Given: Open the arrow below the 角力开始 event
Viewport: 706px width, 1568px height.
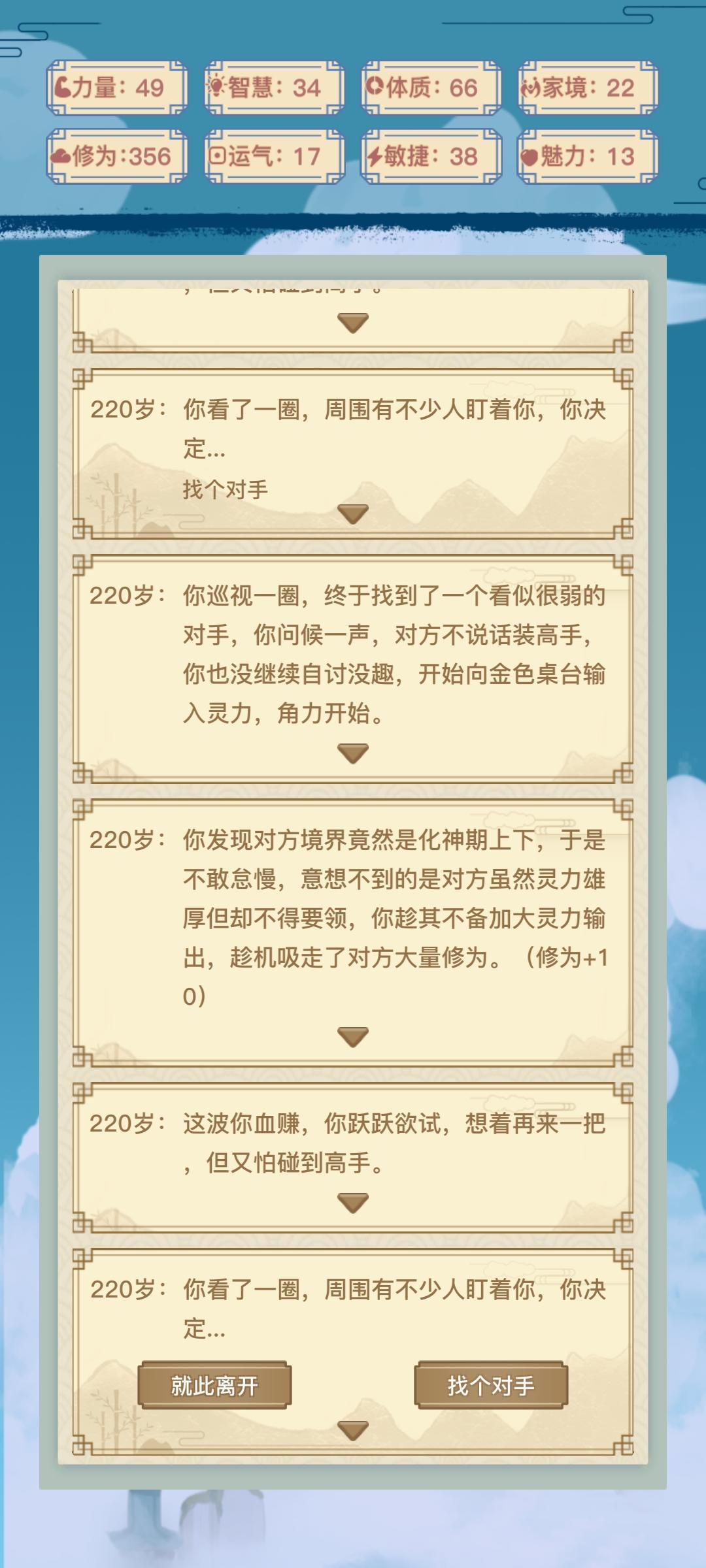Looking at the screenshot, I should (352, 753).
